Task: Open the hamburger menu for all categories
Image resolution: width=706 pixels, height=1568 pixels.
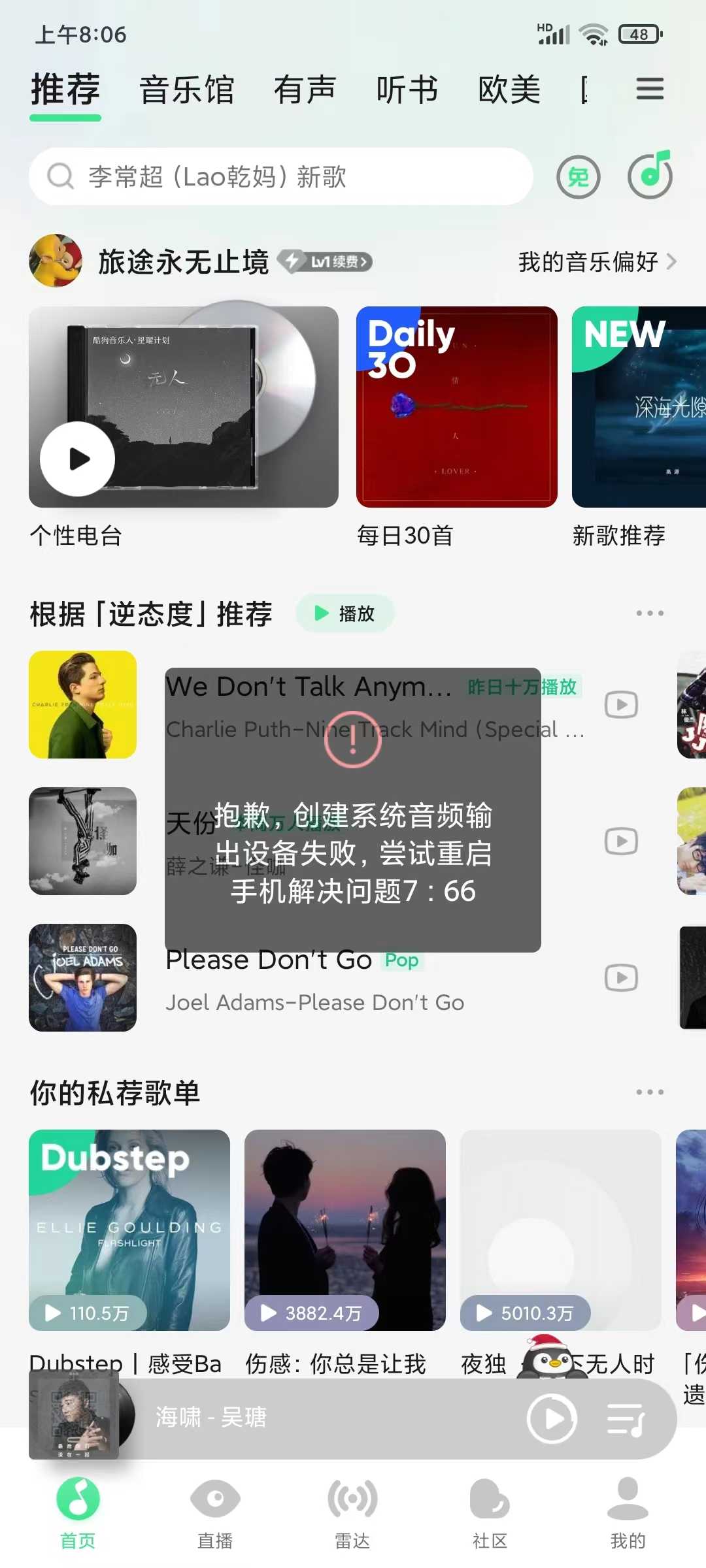Action: pyautogui.click(x=650, y=89)
